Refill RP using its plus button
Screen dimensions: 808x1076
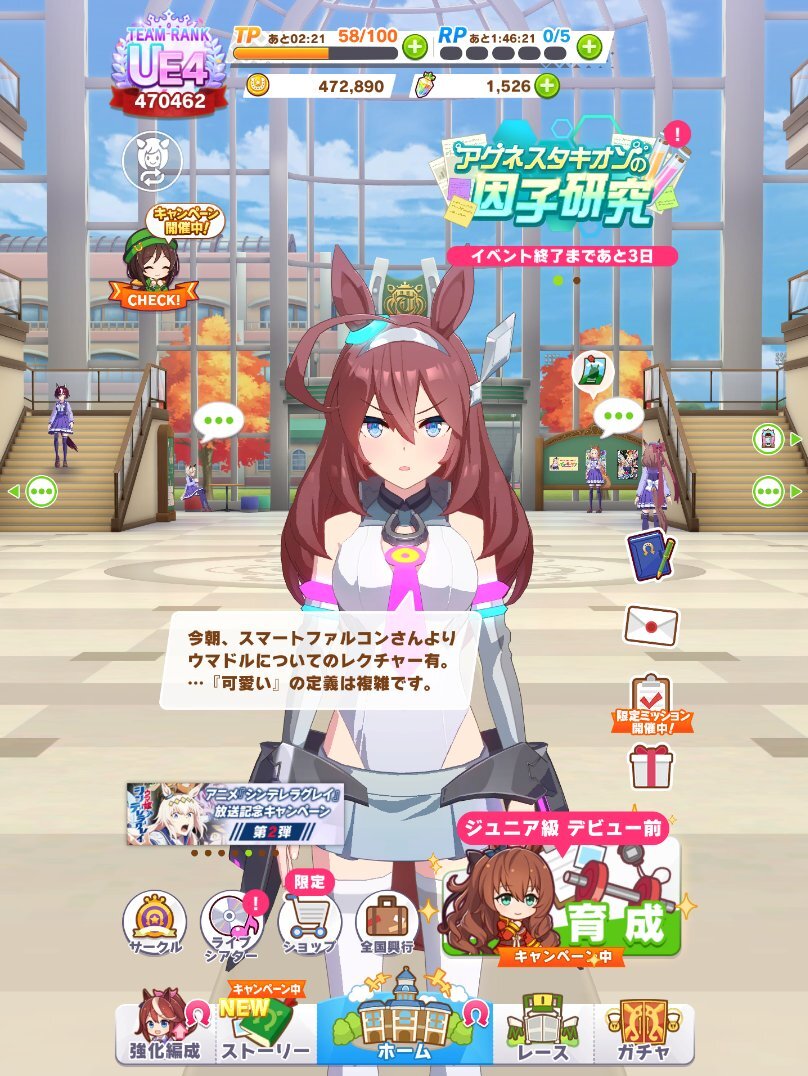coord(589,46)
